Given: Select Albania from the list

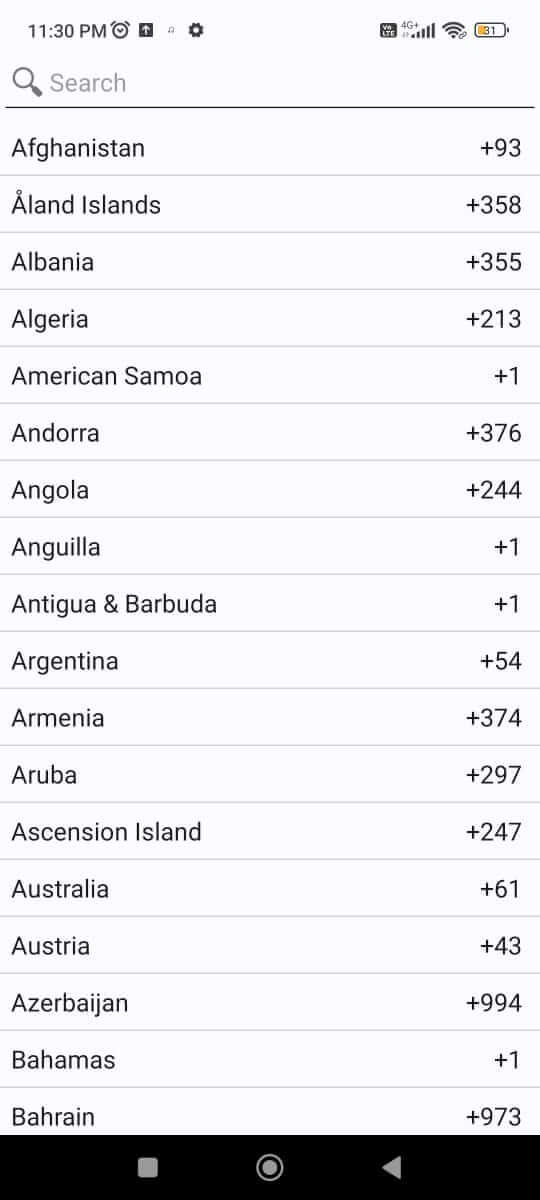Looking at the screenshot, I should (270, 262).
